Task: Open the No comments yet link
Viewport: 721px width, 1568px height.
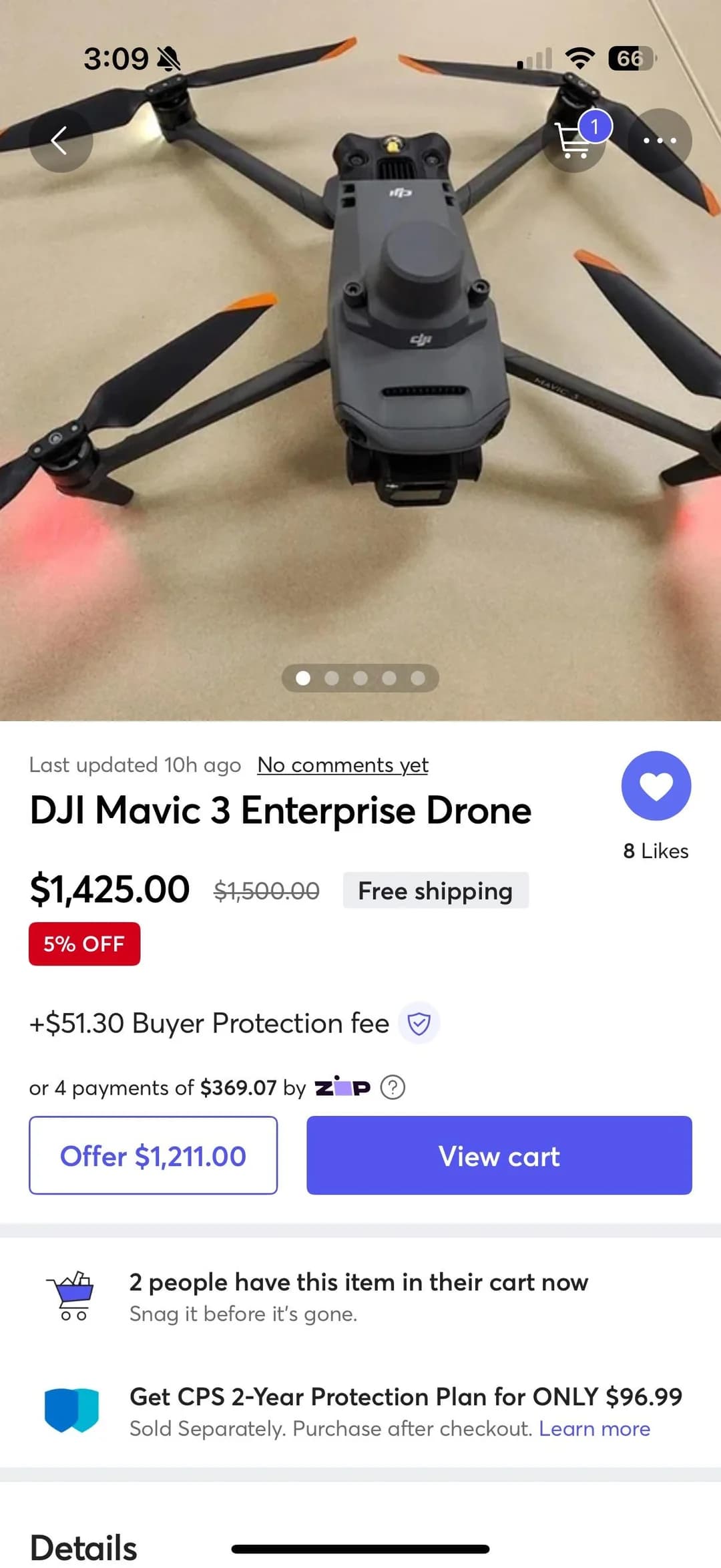Action: (x=342, y=765)
